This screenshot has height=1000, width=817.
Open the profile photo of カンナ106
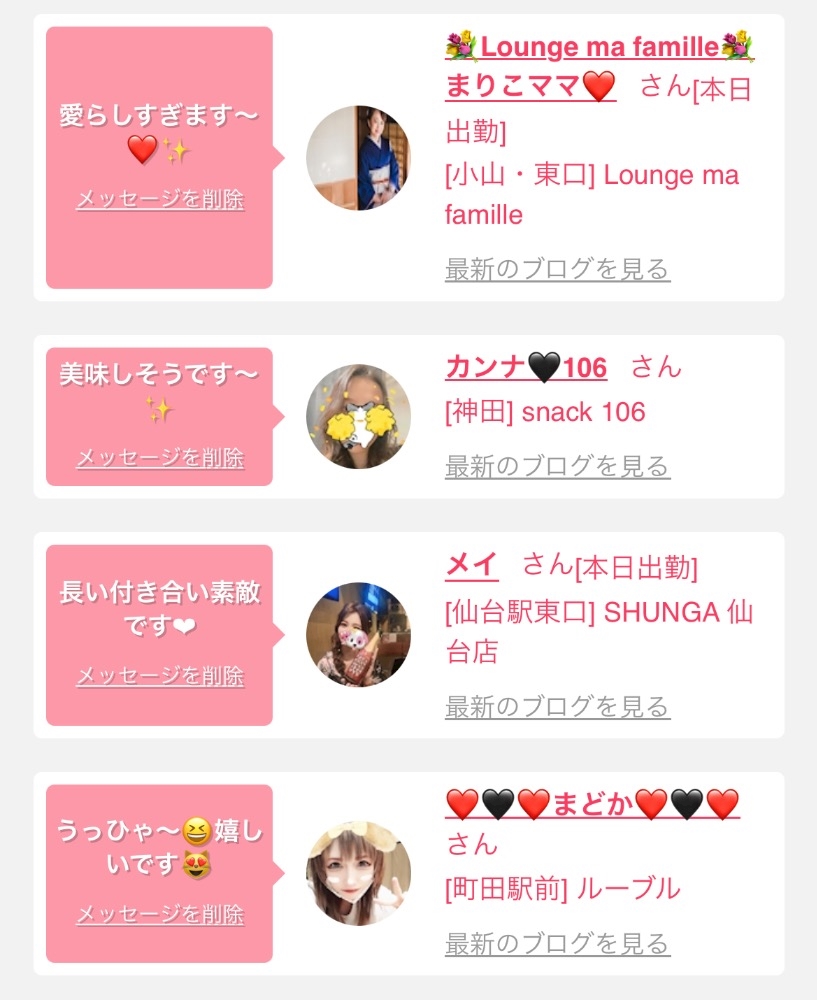tap(358, 416)
